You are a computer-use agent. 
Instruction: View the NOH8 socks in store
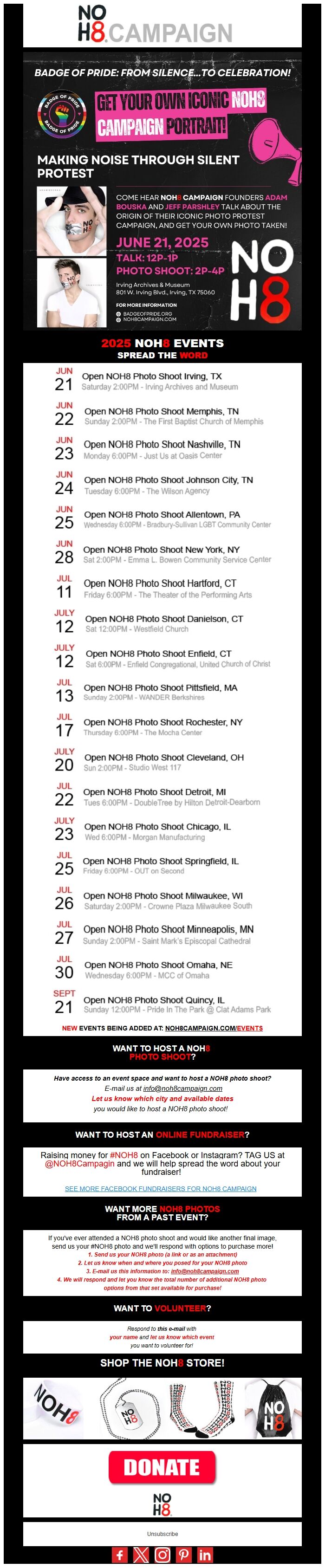tap(201, 1410)
